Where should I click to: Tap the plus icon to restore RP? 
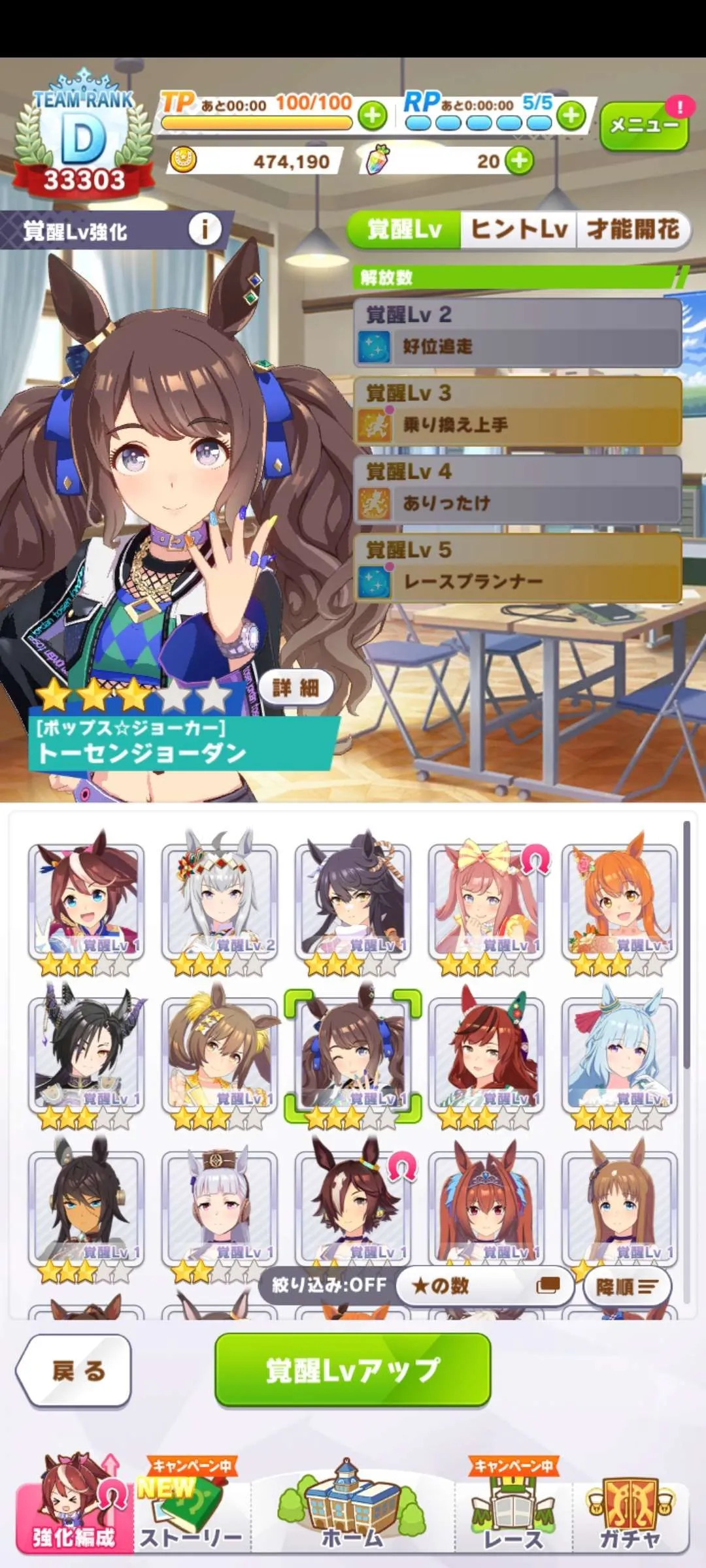click(571, 116)
